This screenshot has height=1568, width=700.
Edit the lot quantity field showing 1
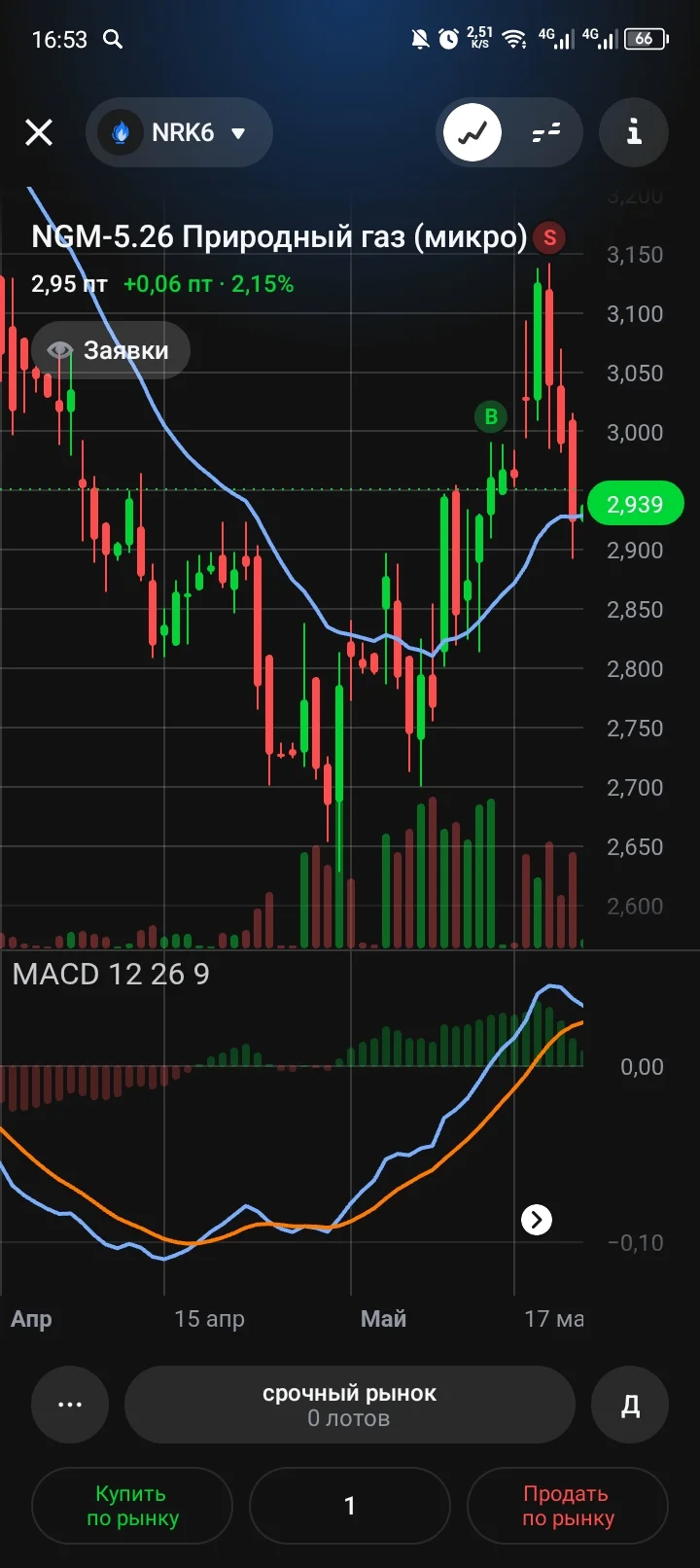tap(350, 1506)
